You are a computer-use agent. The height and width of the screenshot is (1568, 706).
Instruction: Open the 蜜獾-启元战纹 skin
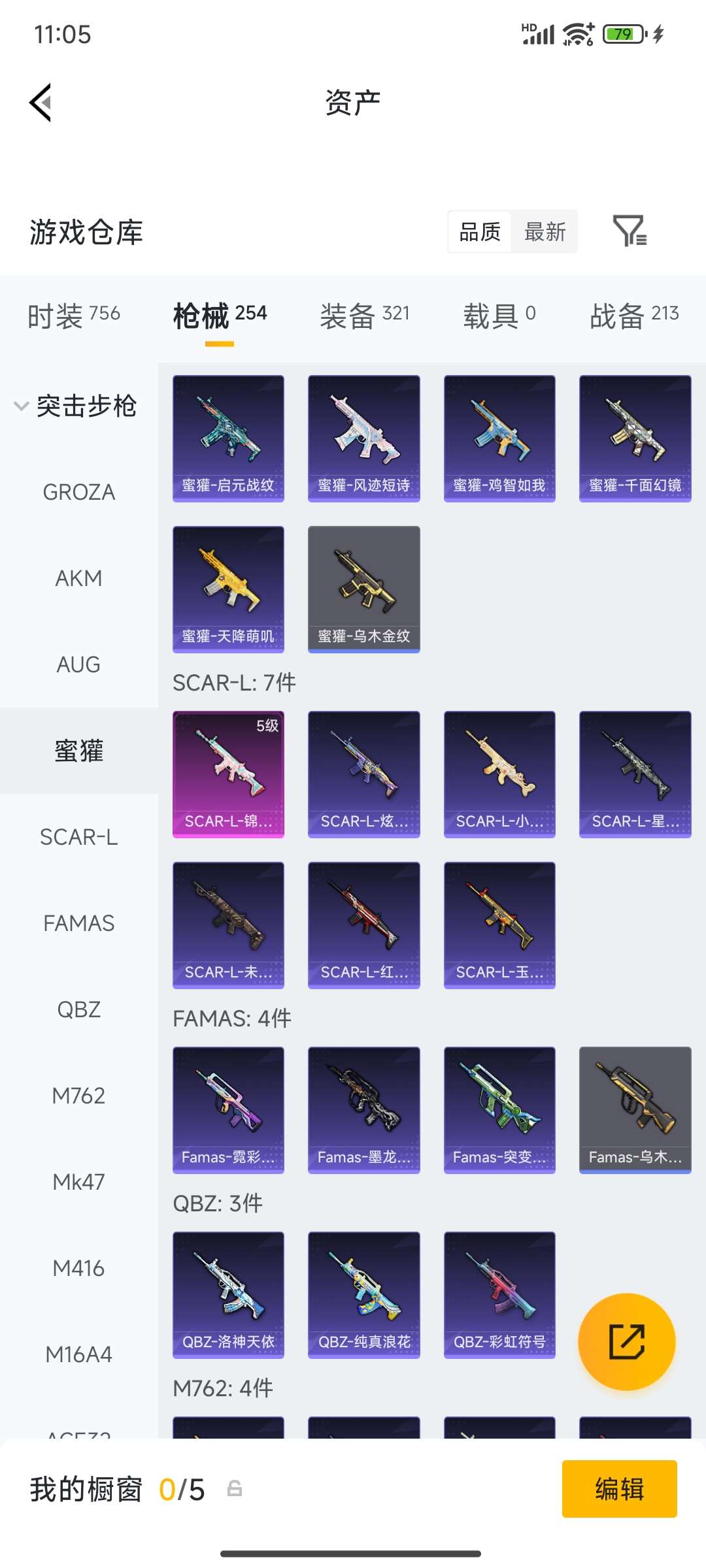tap(228, 438)
